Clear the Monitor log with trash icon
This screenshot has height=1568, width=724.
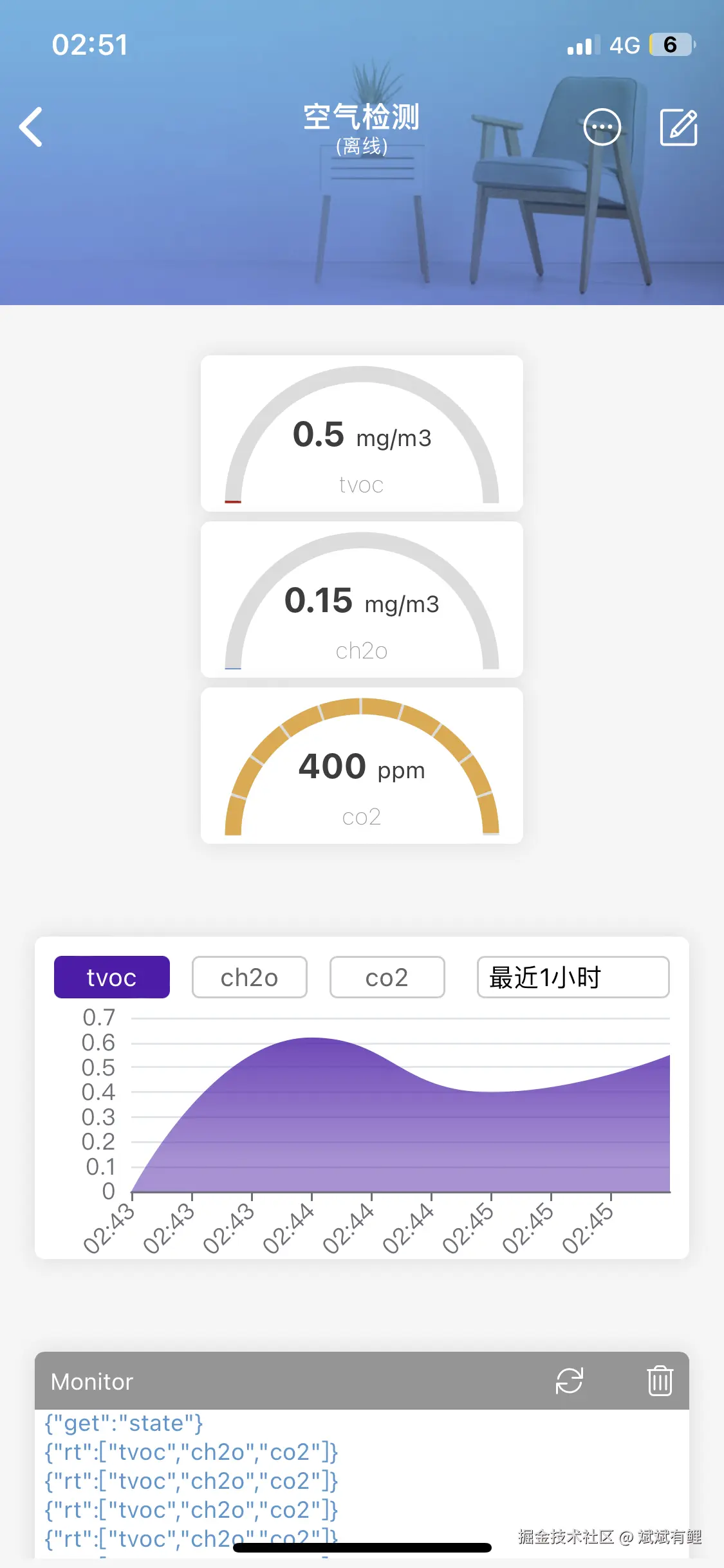[660, 1381]
